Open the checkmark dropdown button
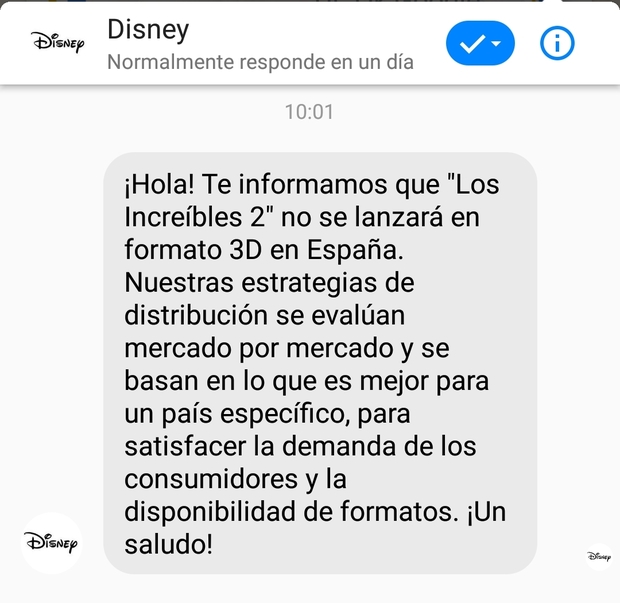Image resolution: width=620 pixels, height=603 pixels. (x=480, y=43)
